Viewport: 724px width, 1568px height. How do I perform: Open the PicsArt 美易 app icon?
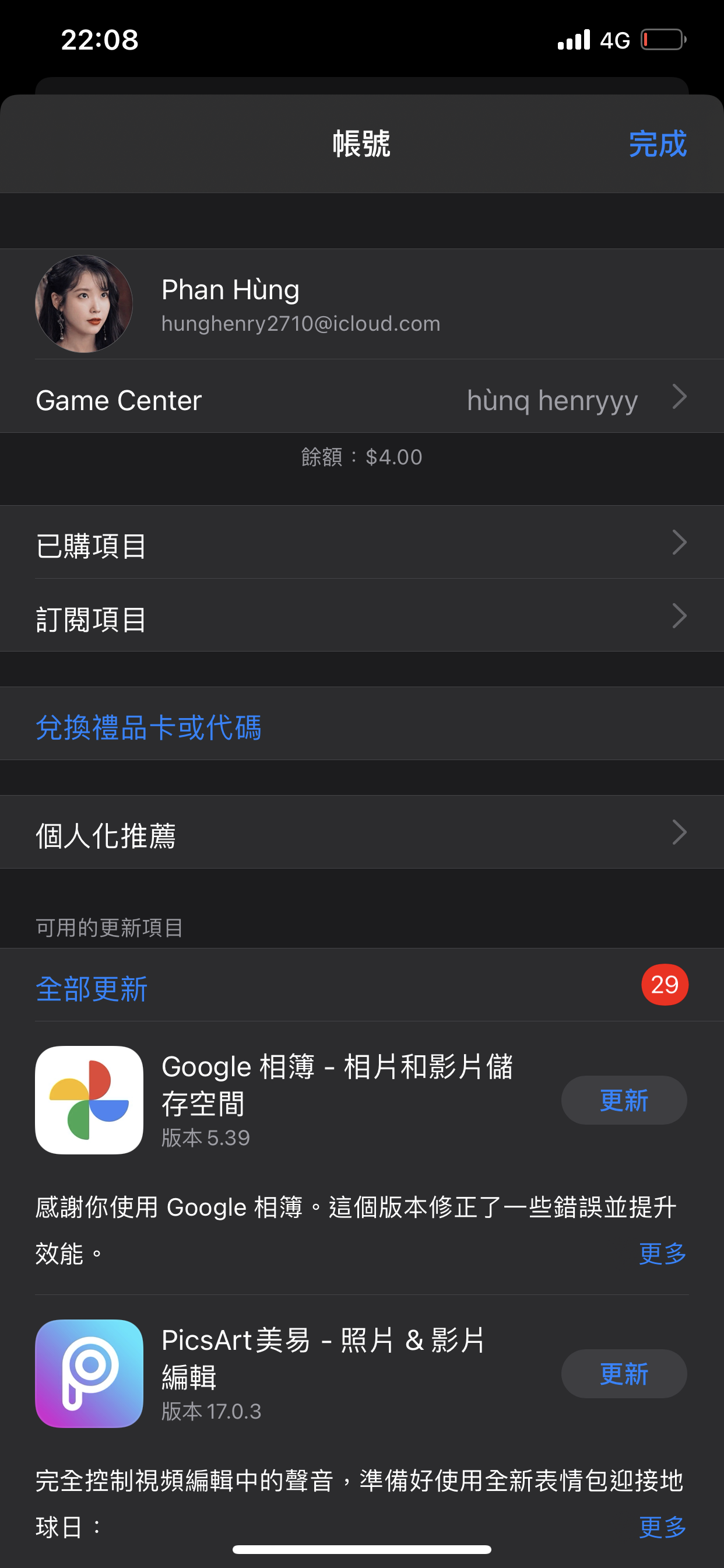[89, 1373]
